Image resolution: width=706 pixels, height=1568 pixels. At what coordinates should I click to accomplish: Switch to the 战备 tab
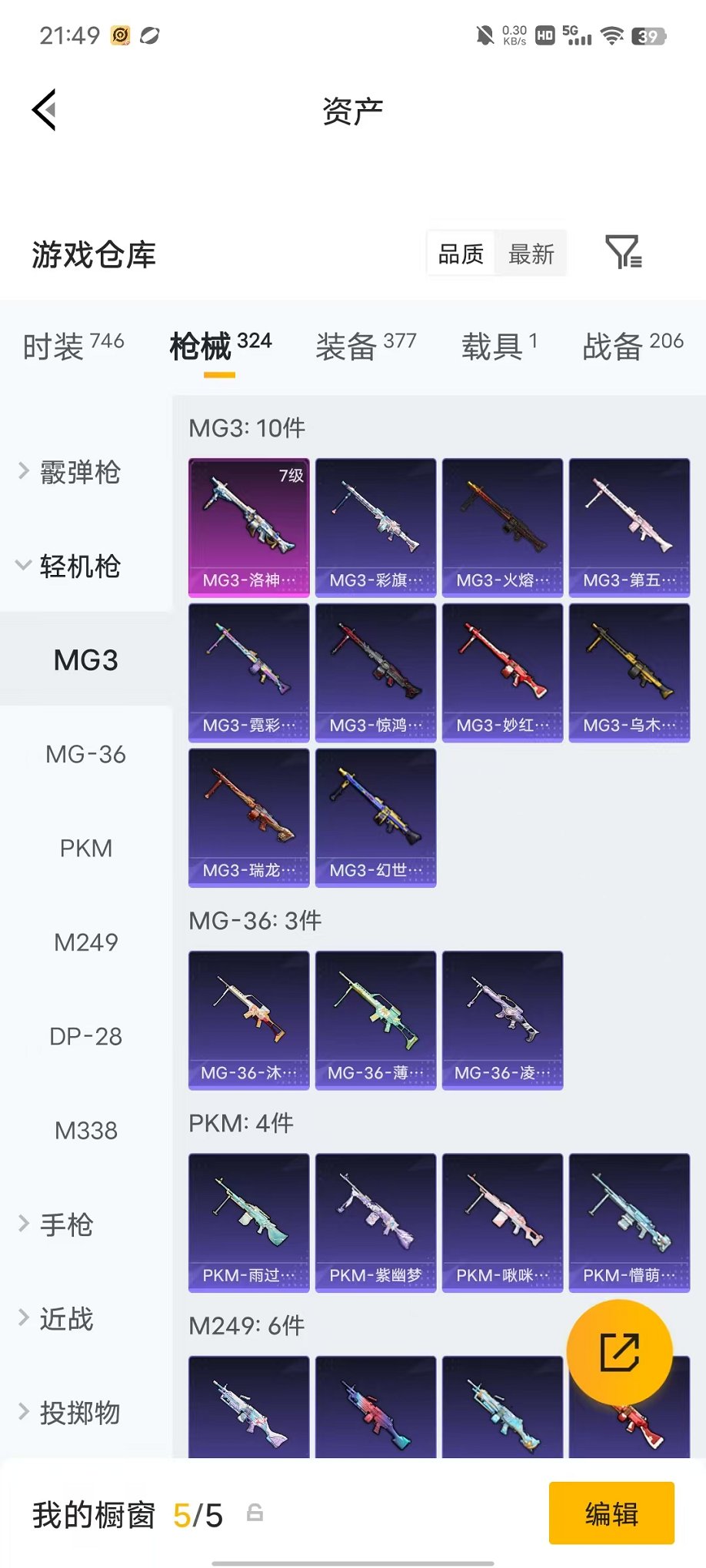click(633, 346)
